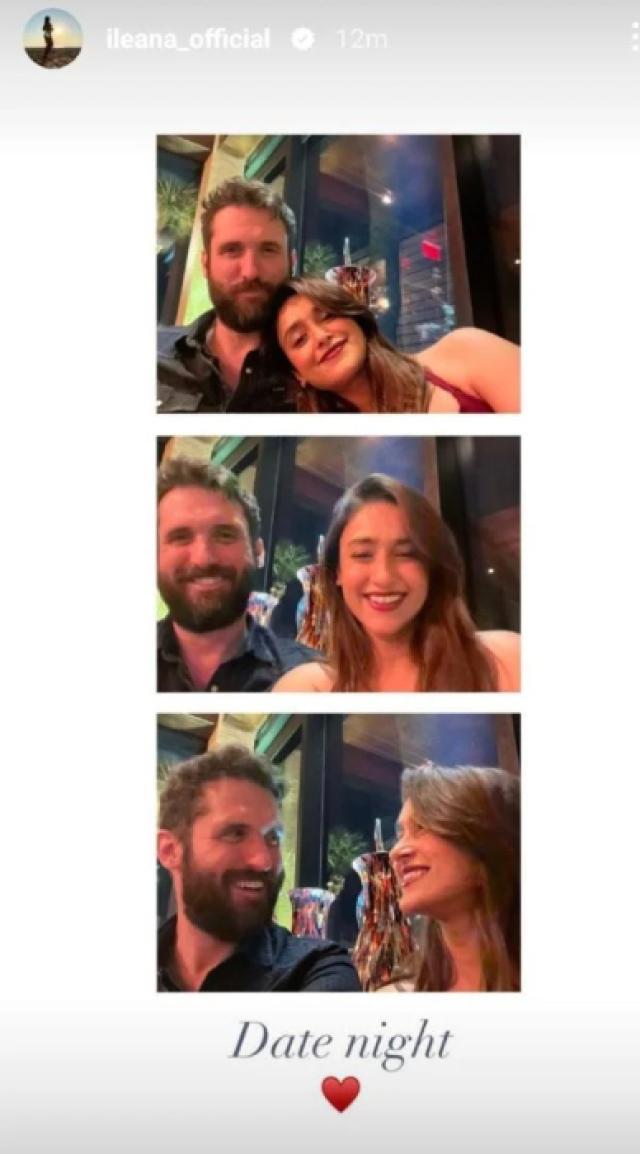Open ileana_official profile picture
The width and height of the screenshot is (640, 1154).
[x=53, y=38]
